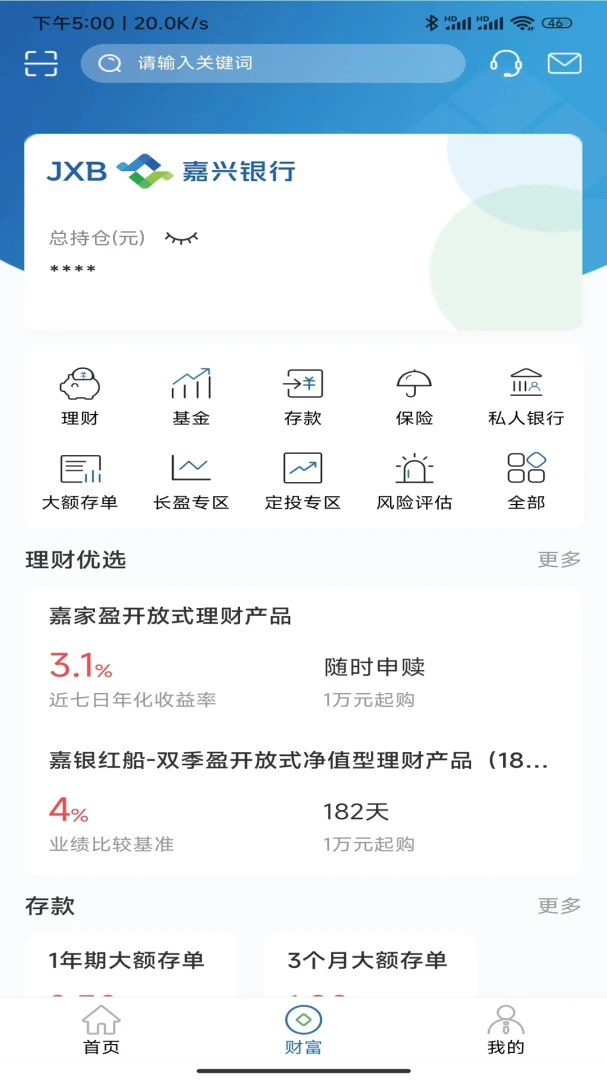View 更多 under 理财优选

tap(559, 560)
